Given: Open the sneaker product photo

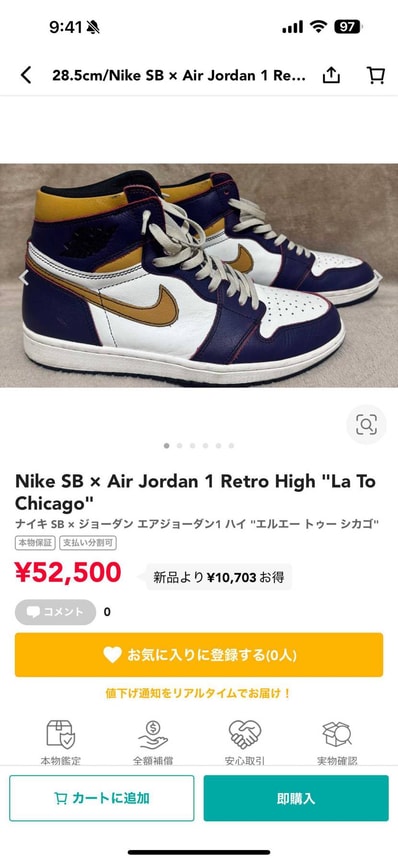Looking at the screenshot, I should coord(199,275).
